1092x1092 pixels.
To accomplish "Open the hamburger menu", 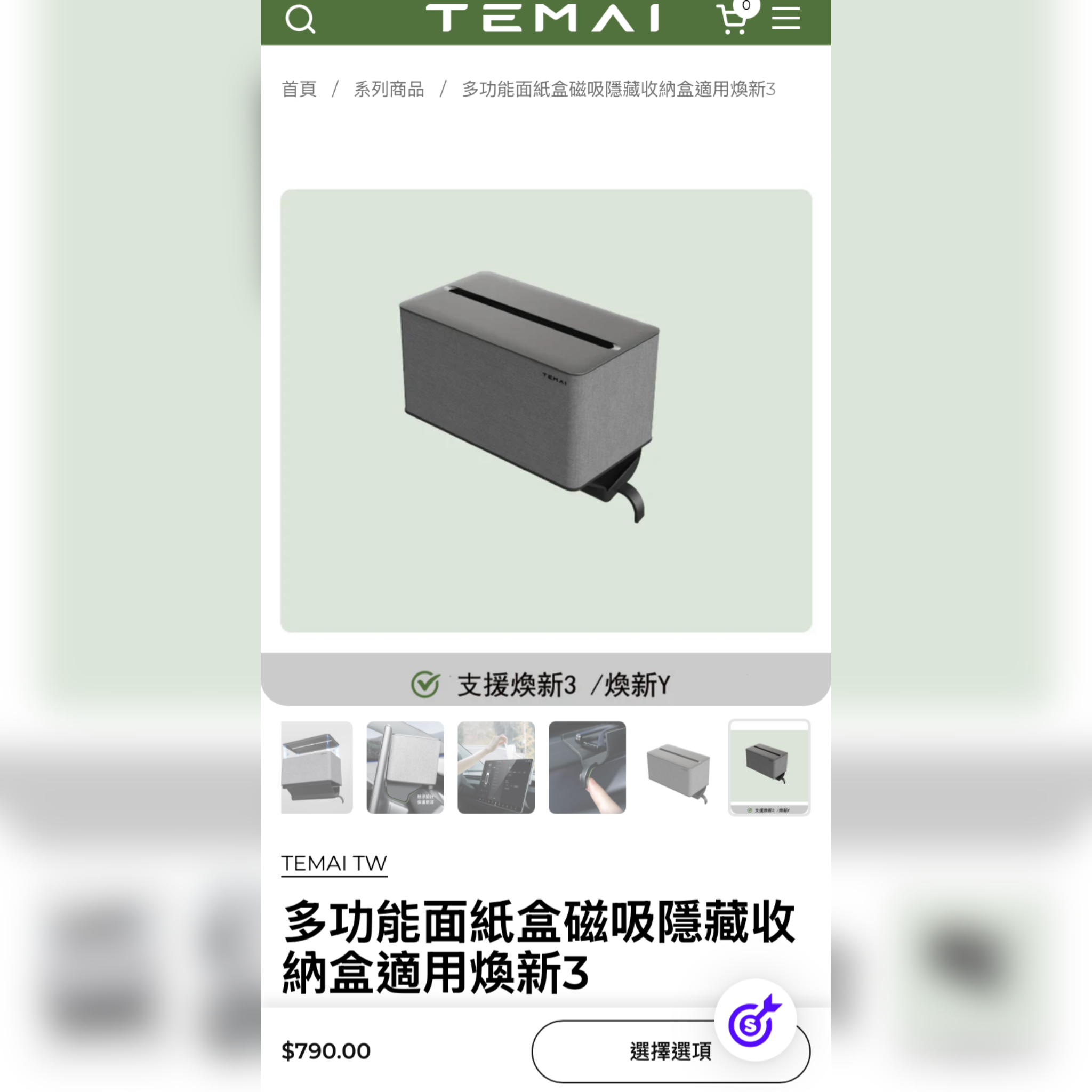I will click(x=785, y=19).
